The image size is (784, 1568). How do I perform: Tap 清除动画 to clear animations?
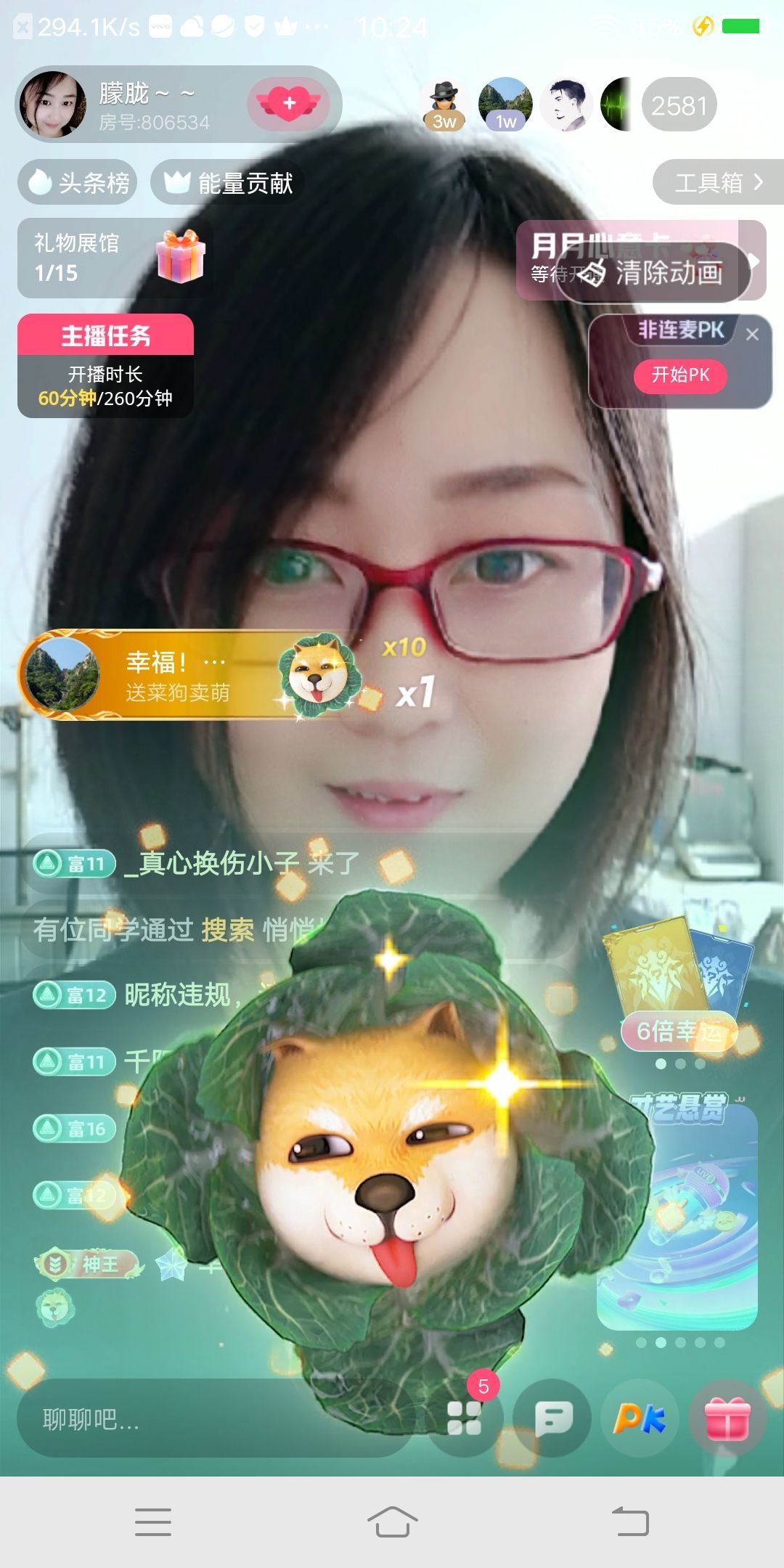point(653,273)
